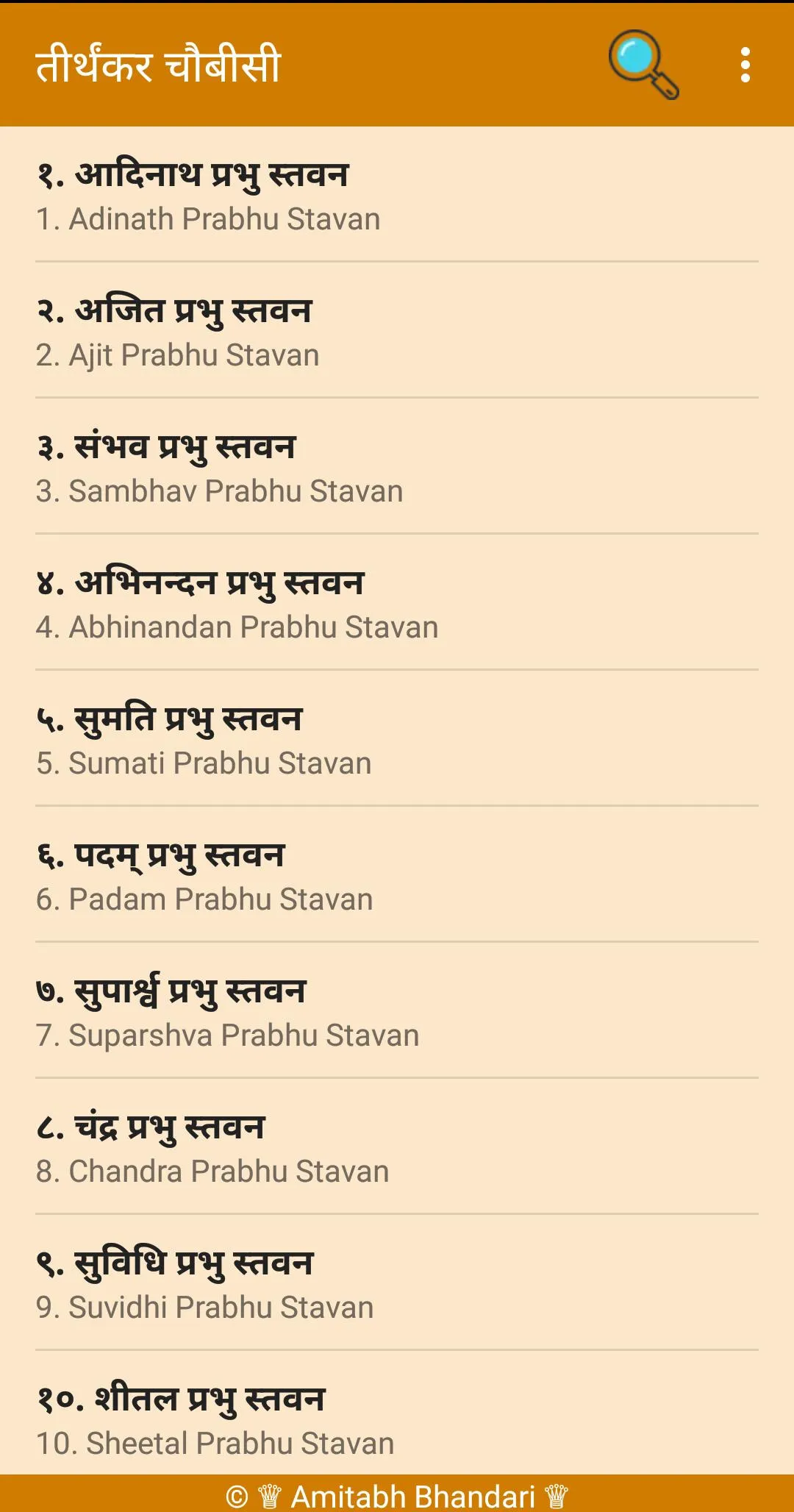The height and width of the screenshot is (1512, 794).
Task: Select Suparshva Prabhu Stavan
Action: [x=397, y=1011]
